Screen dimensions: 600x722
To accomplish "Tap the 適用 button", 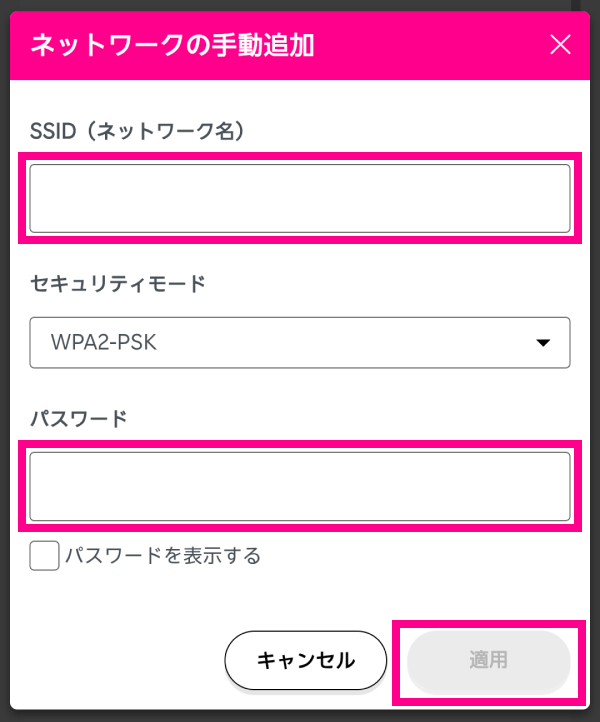I will click(488, 660).
